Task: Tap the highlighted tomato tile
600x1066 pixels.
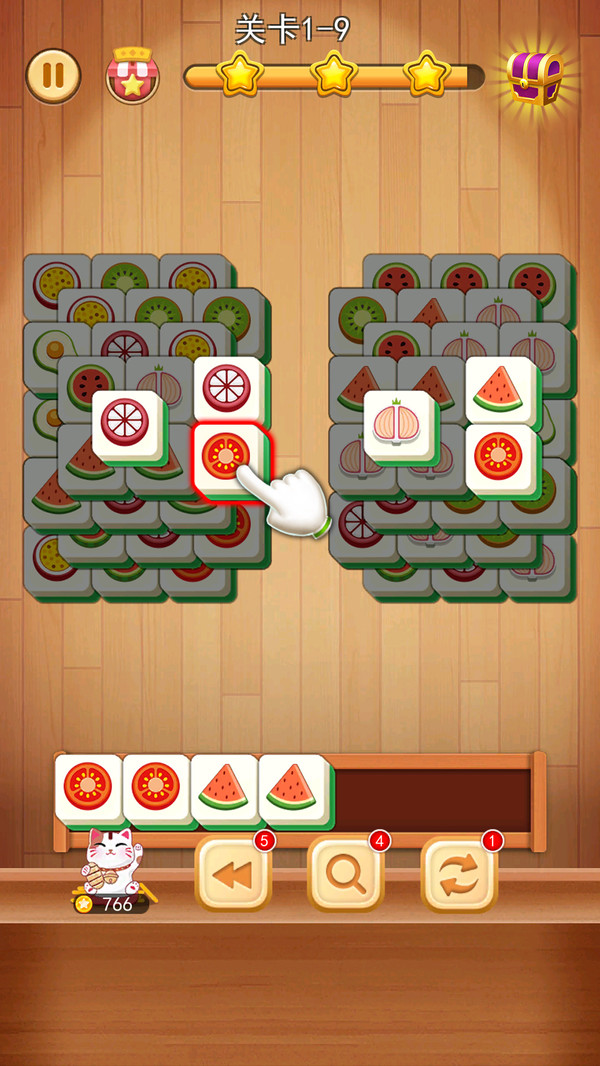Action: pyautogui.click(x=227, y=456)
